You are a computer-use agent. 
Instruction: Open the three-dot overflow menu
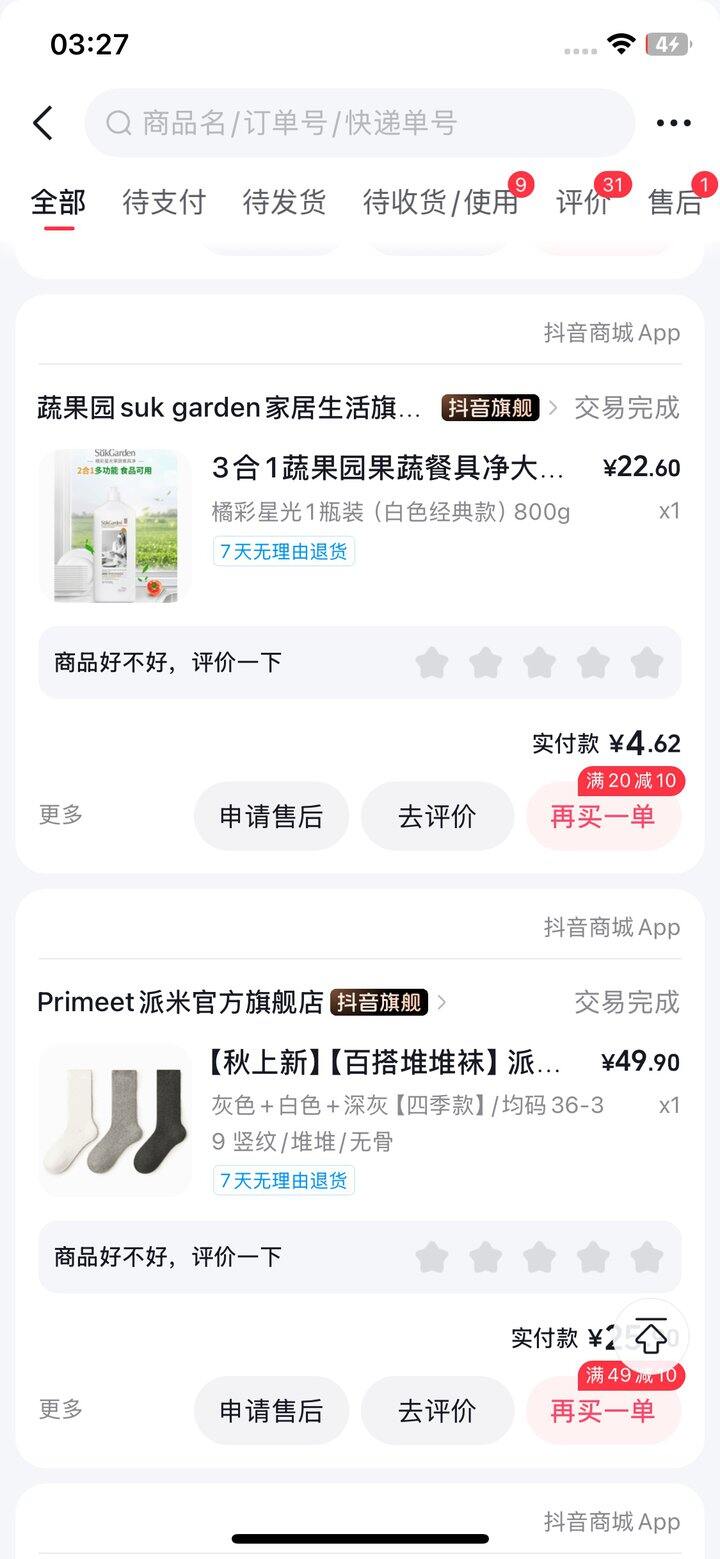[x=673, y=123]
